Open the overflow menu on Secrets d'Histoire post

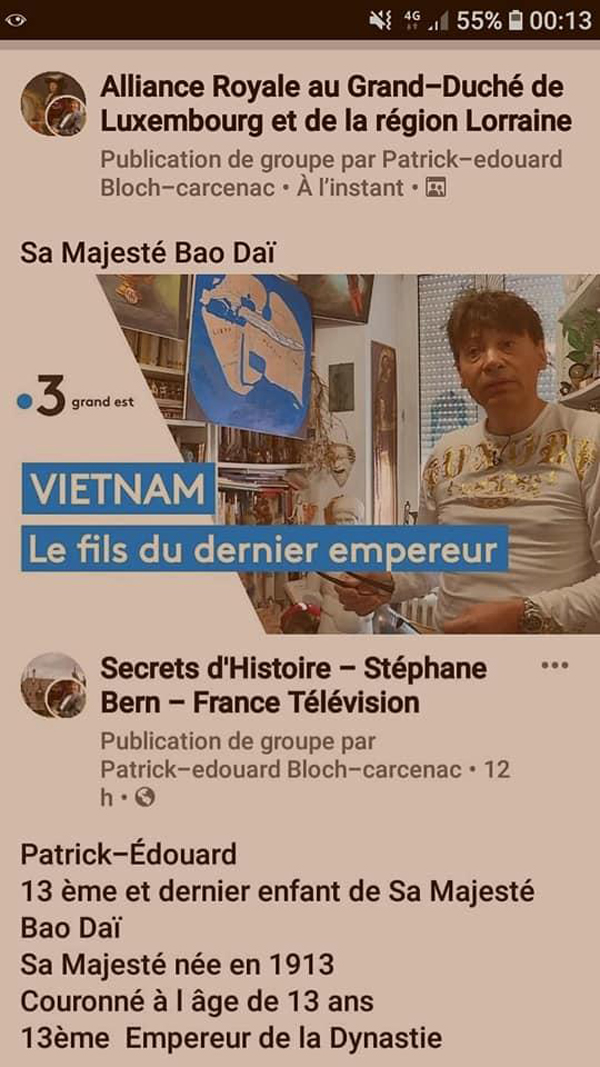[553, 667]
